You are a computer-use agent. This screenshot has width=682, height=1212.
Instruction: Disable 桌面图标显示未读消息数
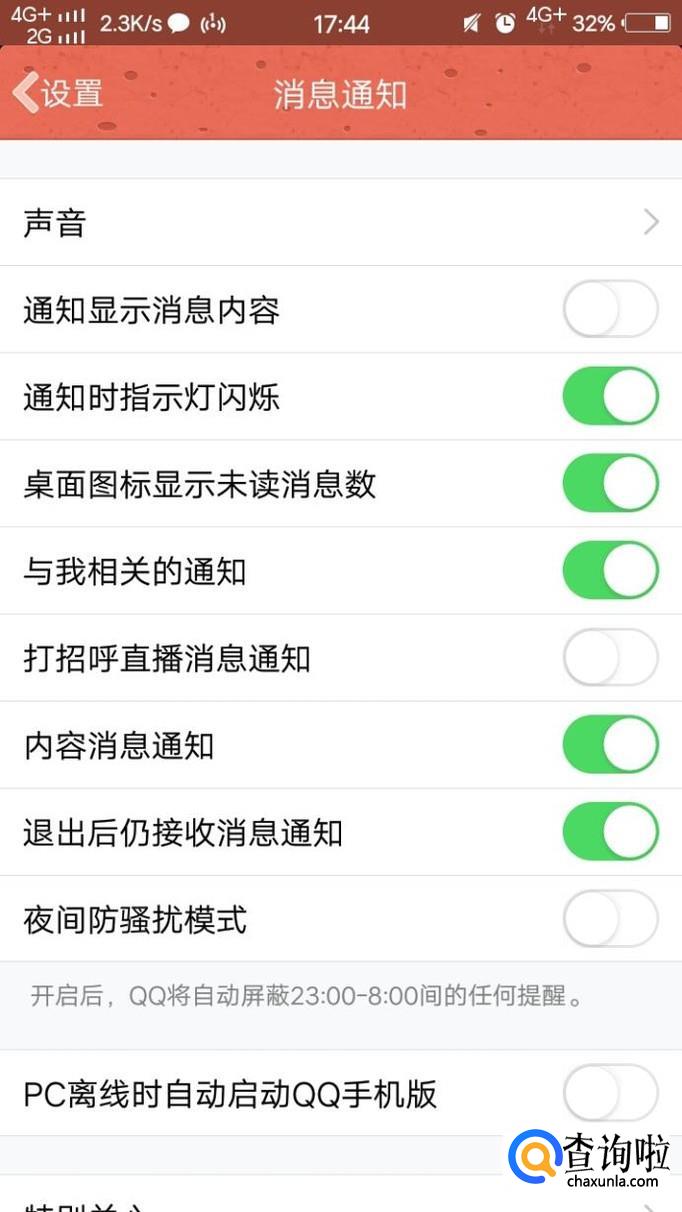tap(610, 484)
